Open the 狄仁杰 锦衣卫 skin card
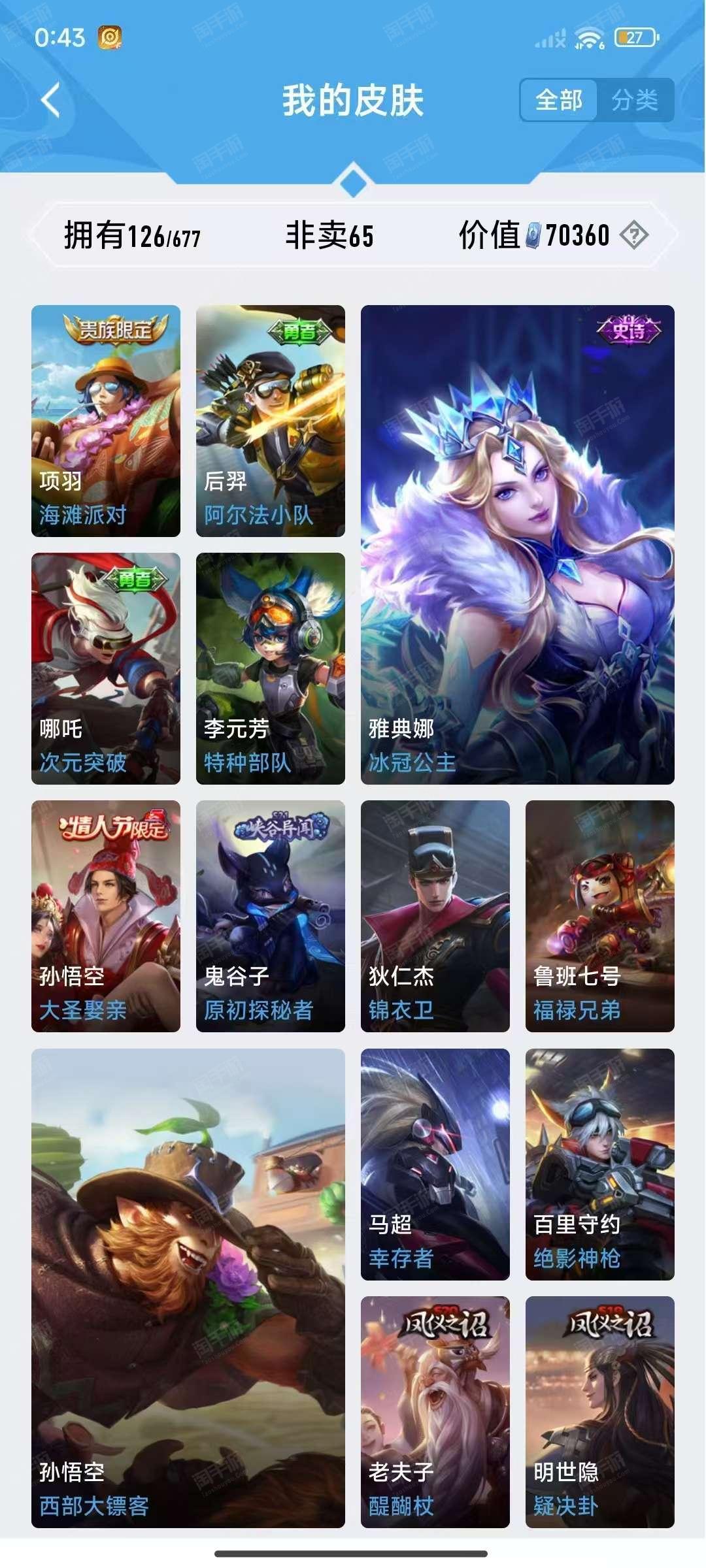This screenshot has height=1568, width=706. click(435, 916)
